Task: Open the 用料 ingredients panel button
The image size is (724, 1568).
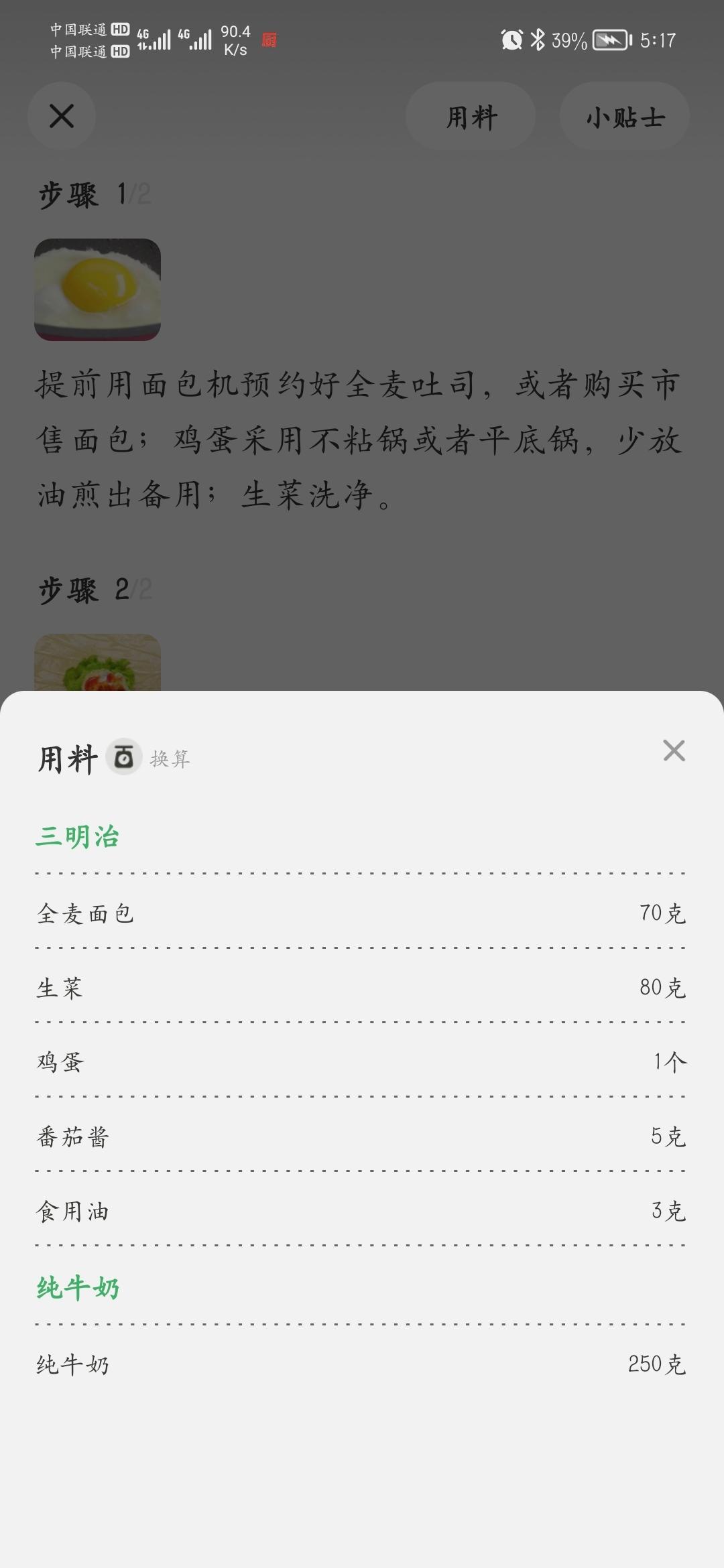Action: [470, 116]
